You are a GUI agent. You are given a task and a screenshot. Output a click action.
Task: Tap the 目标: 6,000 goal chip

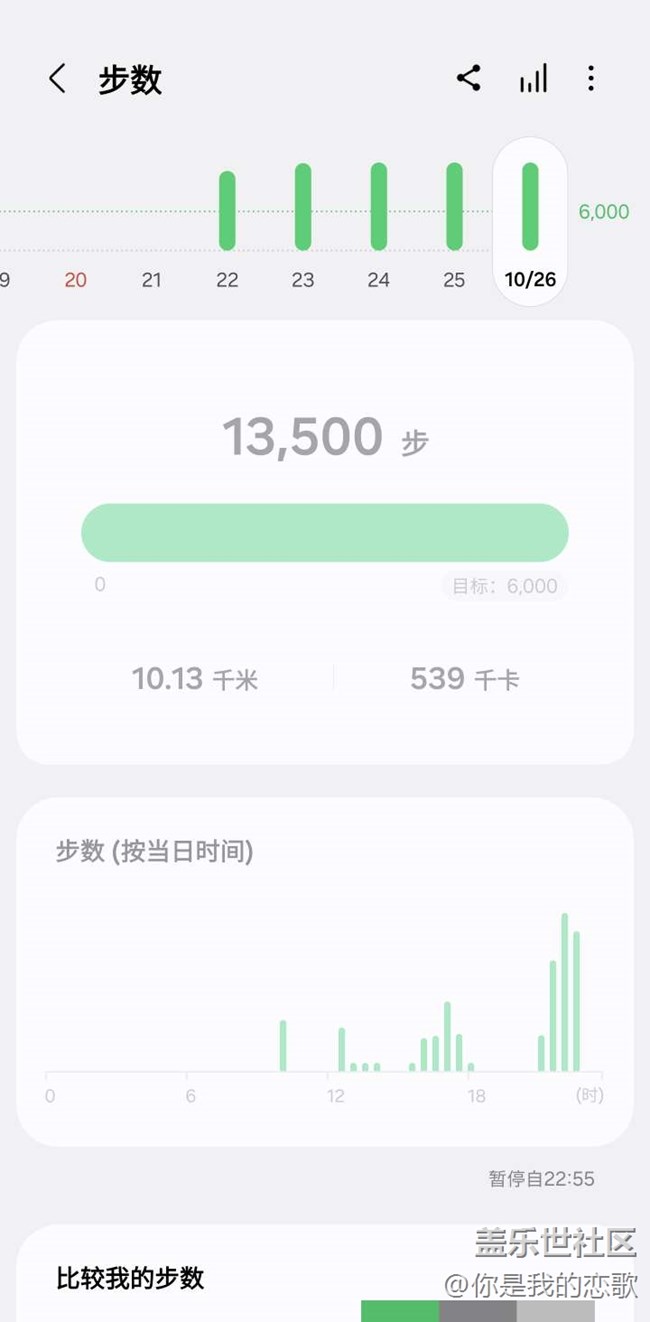[x=504, y=586]
